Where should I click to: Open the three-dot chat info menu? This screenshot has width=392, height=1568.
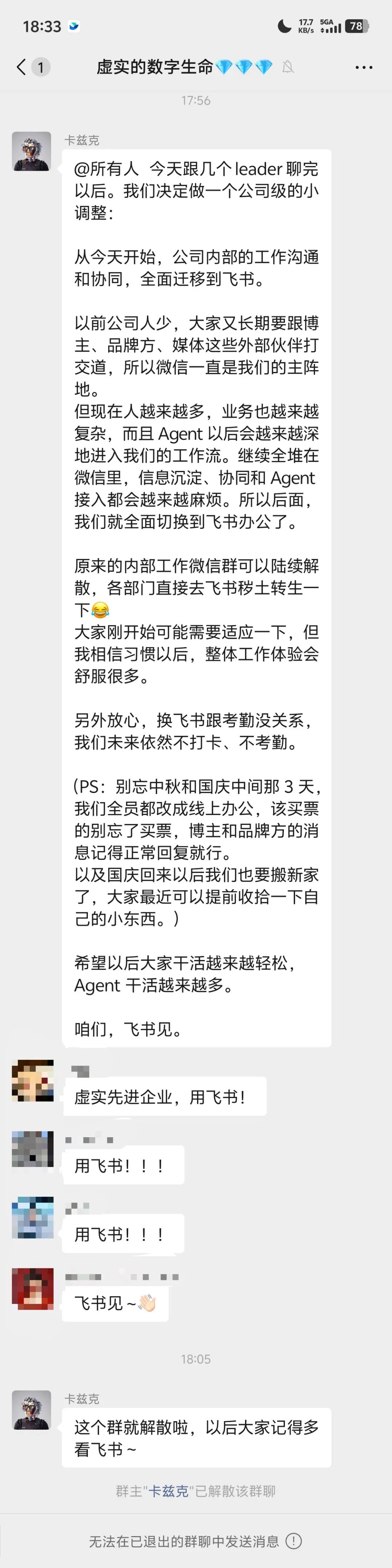(363, 67)
